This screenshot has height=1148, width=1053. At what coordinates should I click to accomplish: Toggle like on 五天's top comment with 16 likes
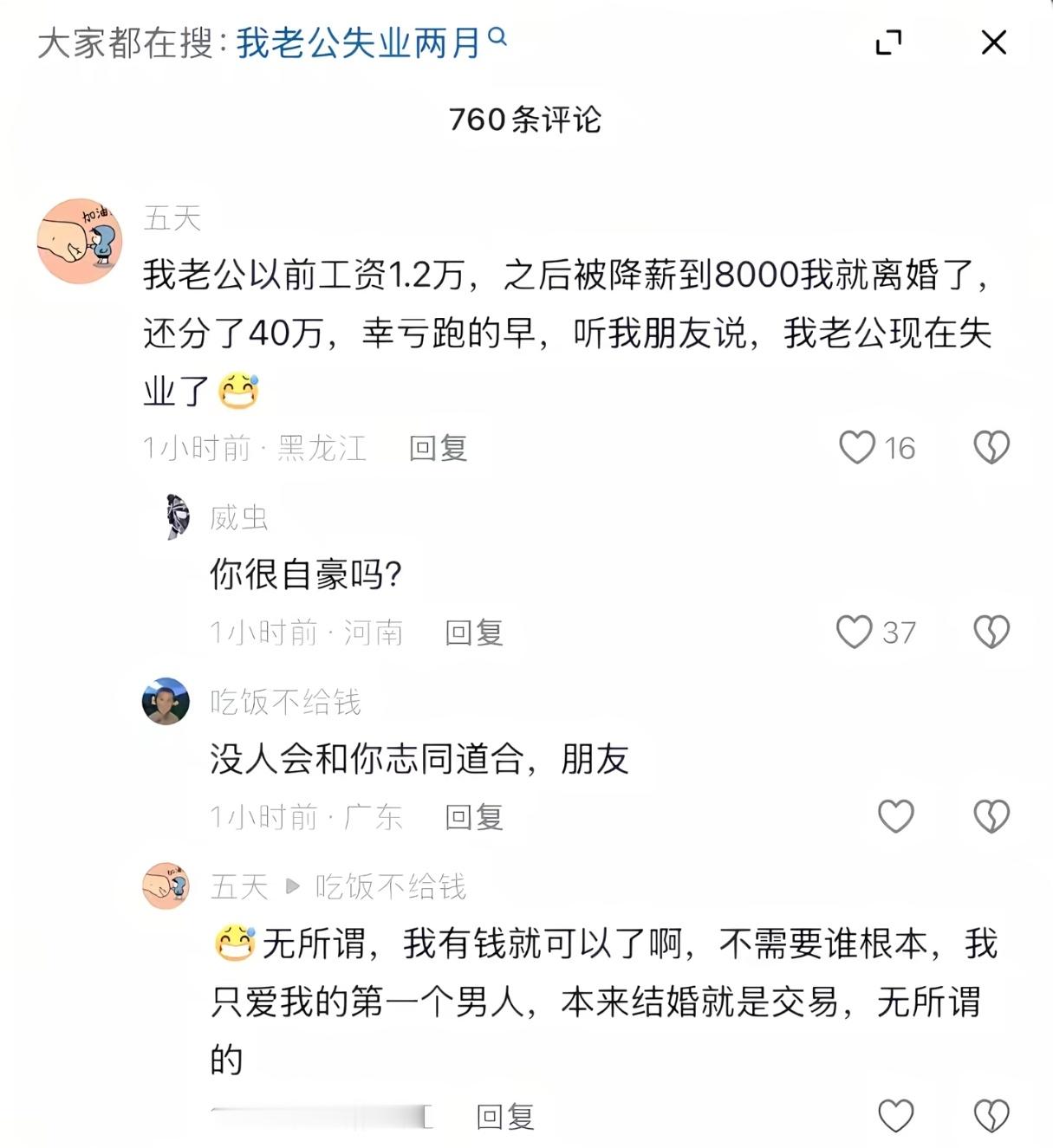pos(857,448)
